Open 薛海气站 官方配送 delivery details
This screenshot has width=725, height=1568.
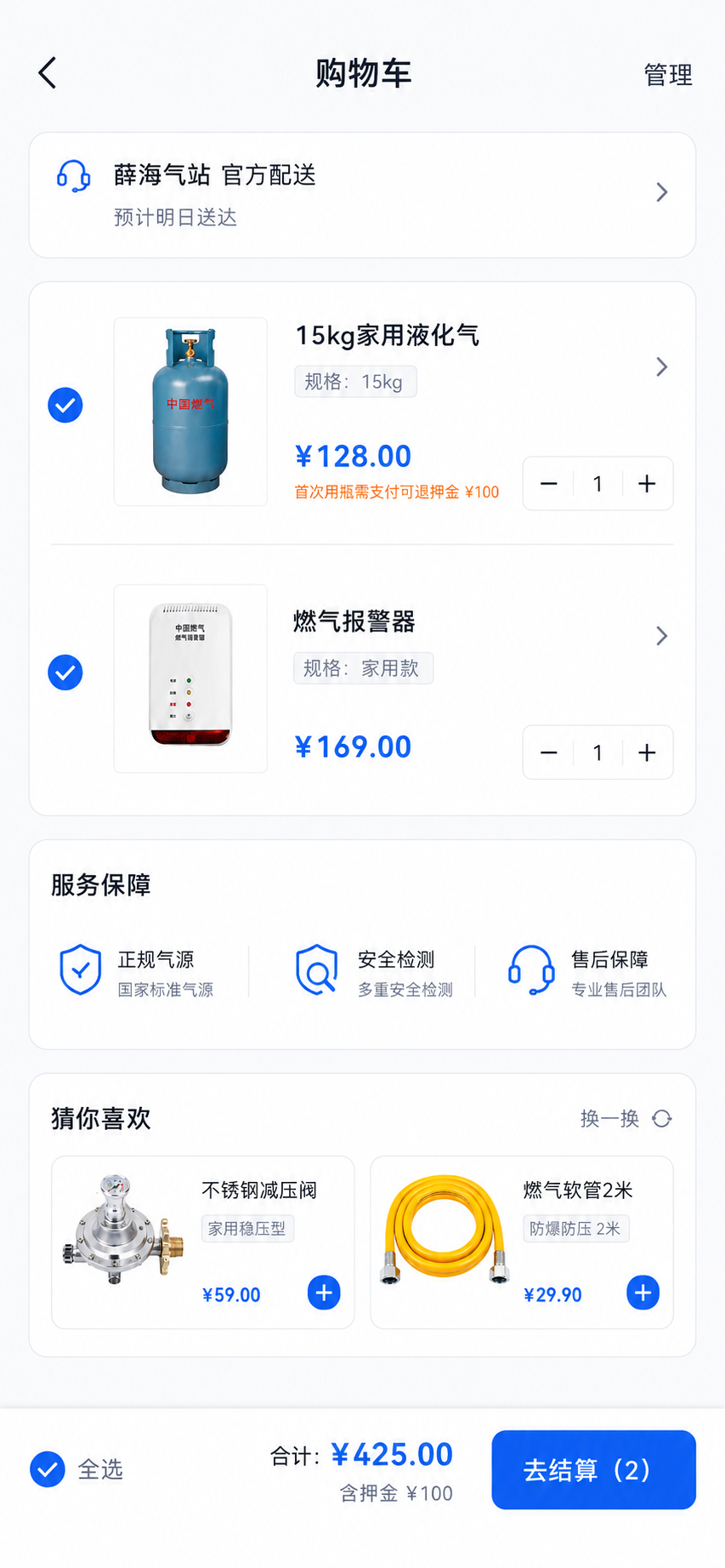362,195
